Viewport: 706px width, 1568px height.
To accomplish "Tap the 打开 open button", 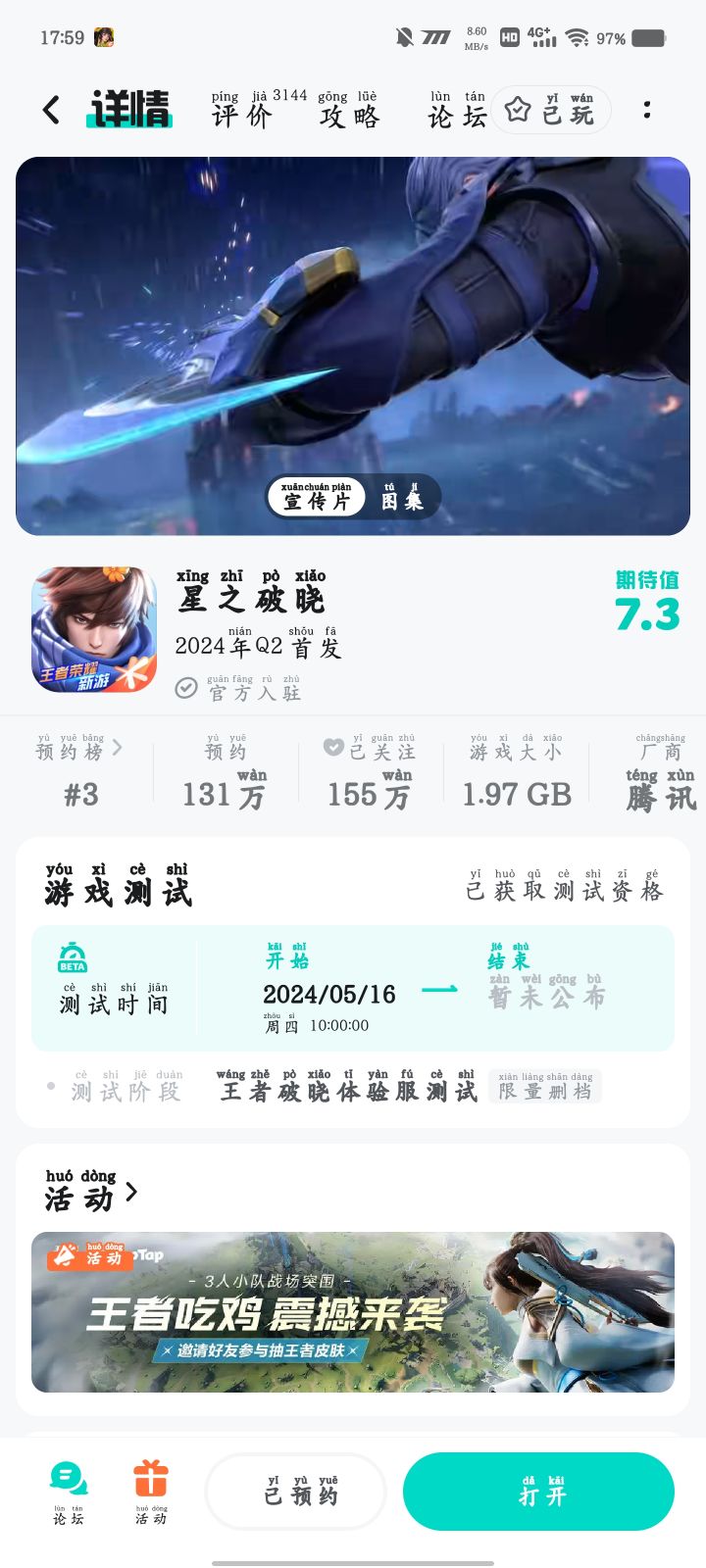I will click(539, 1491).
